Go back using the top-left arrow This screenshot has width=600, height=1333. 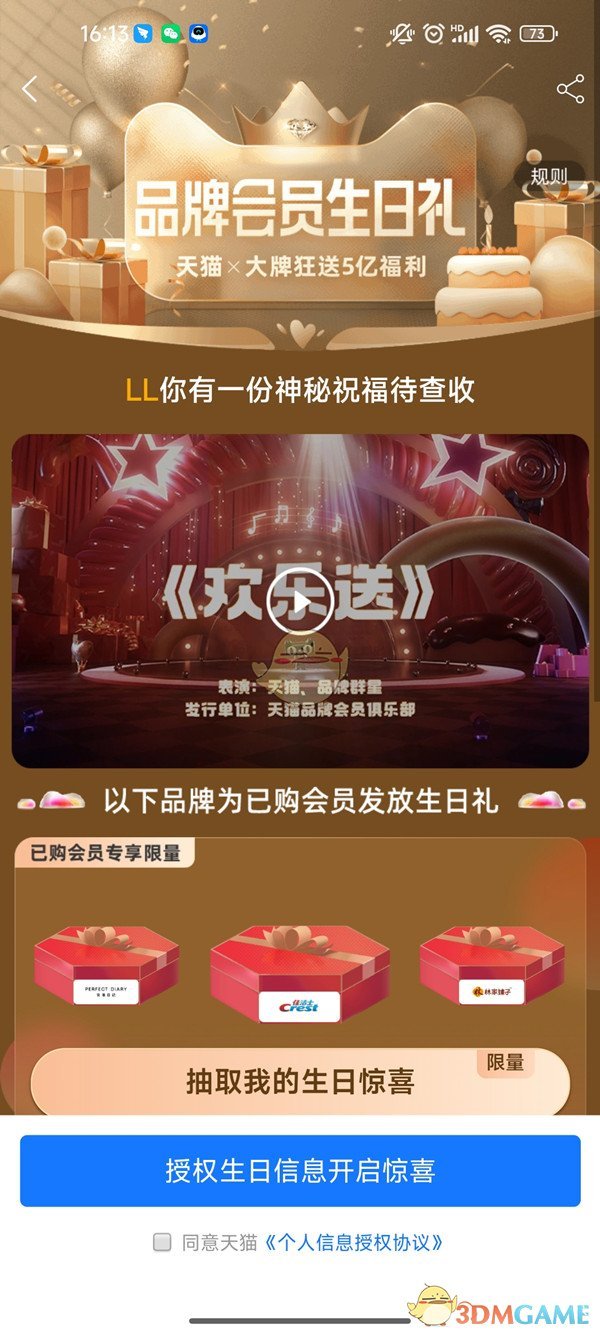(x=29, y=89)
